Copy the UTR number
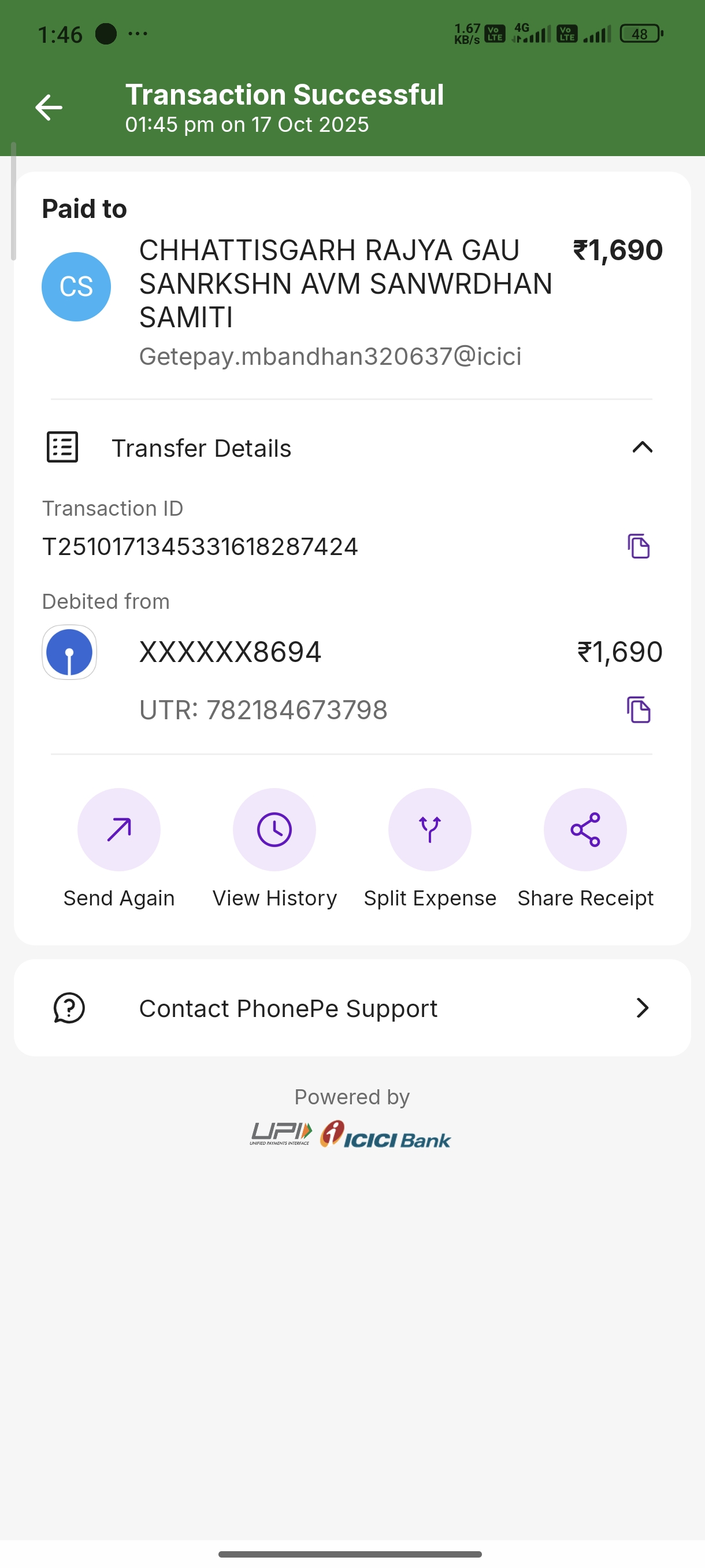The image size is (705, 1568). 638,710
